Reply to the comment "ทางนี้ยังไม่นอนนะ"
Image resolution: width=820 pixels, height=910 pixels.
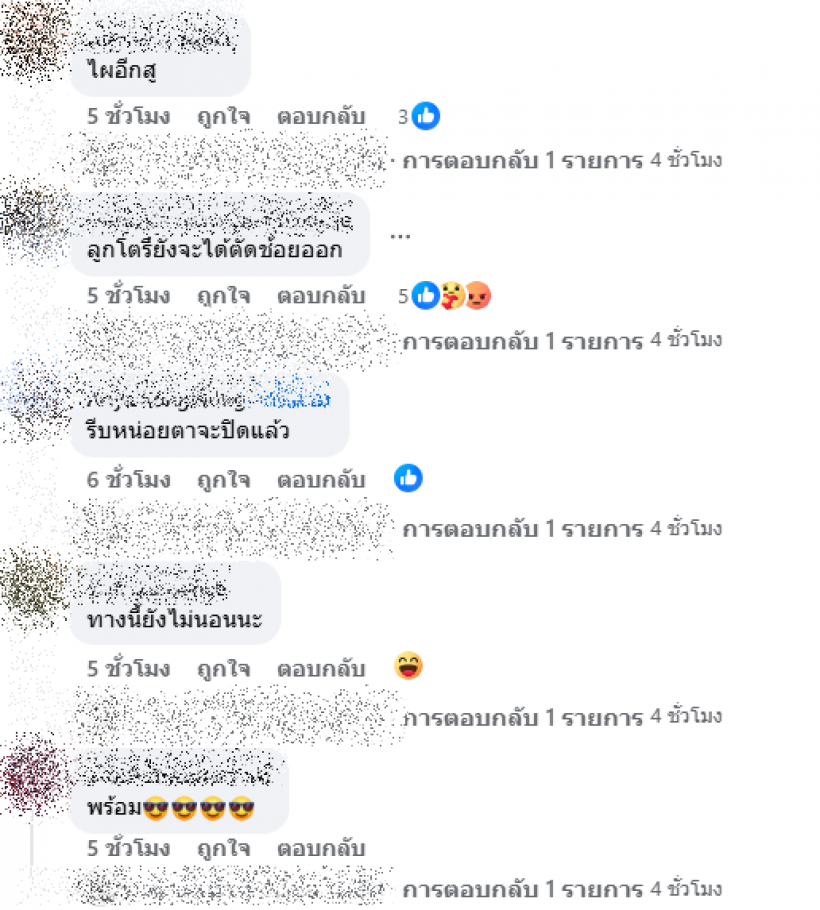321,668
